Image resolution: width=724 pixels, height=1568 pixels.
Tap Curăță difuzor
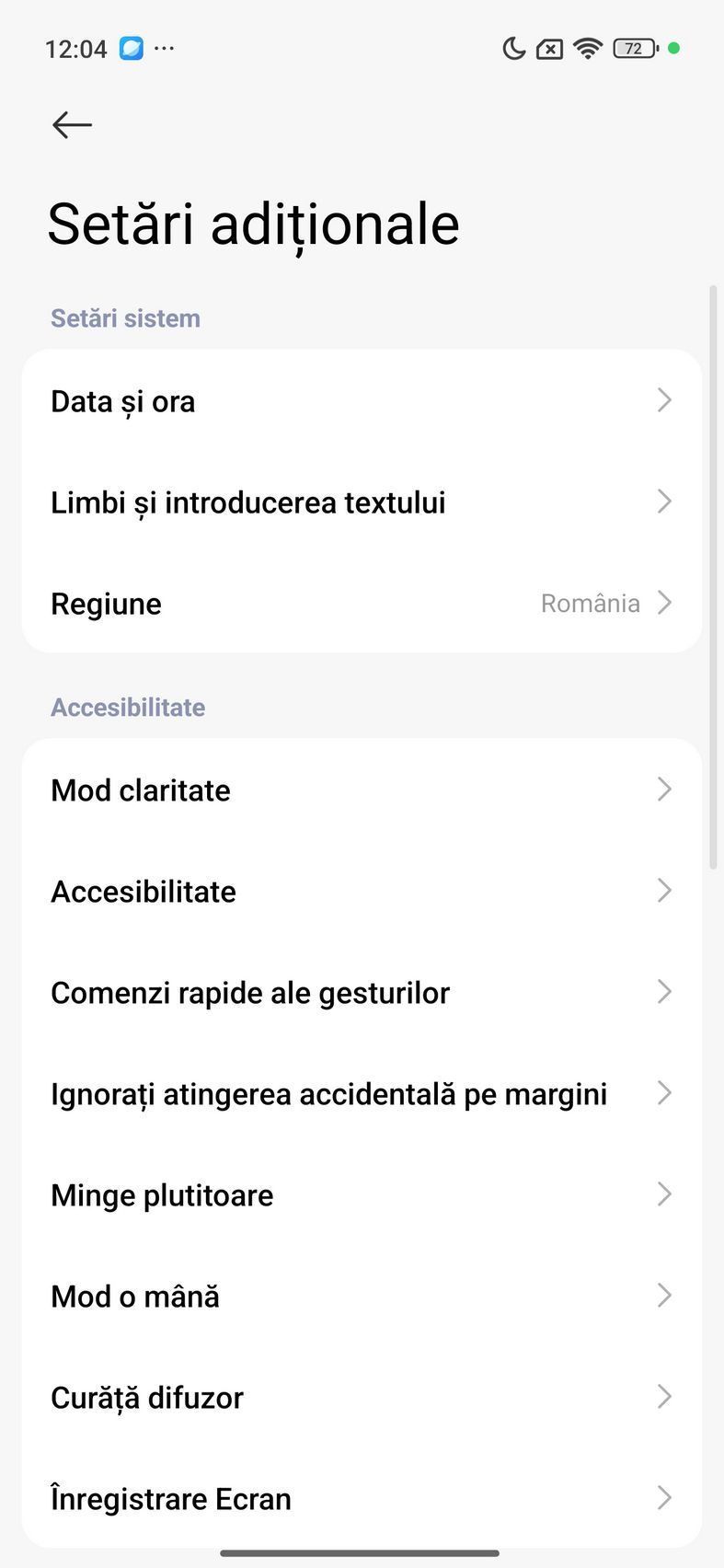(x=362, y=1398)
